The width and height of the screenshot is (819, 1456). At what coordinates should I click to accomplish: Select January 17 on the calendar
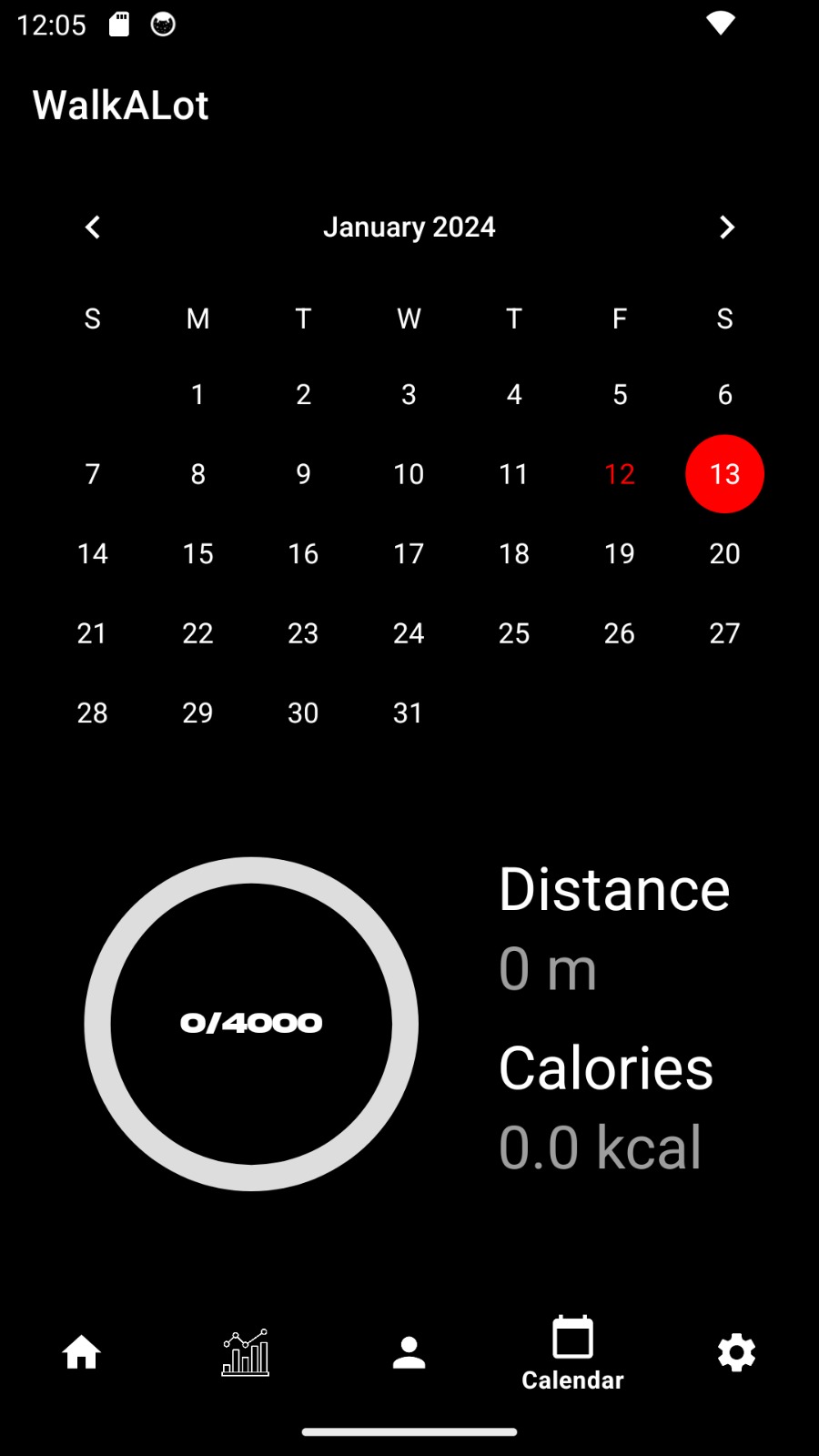[409, 553]
